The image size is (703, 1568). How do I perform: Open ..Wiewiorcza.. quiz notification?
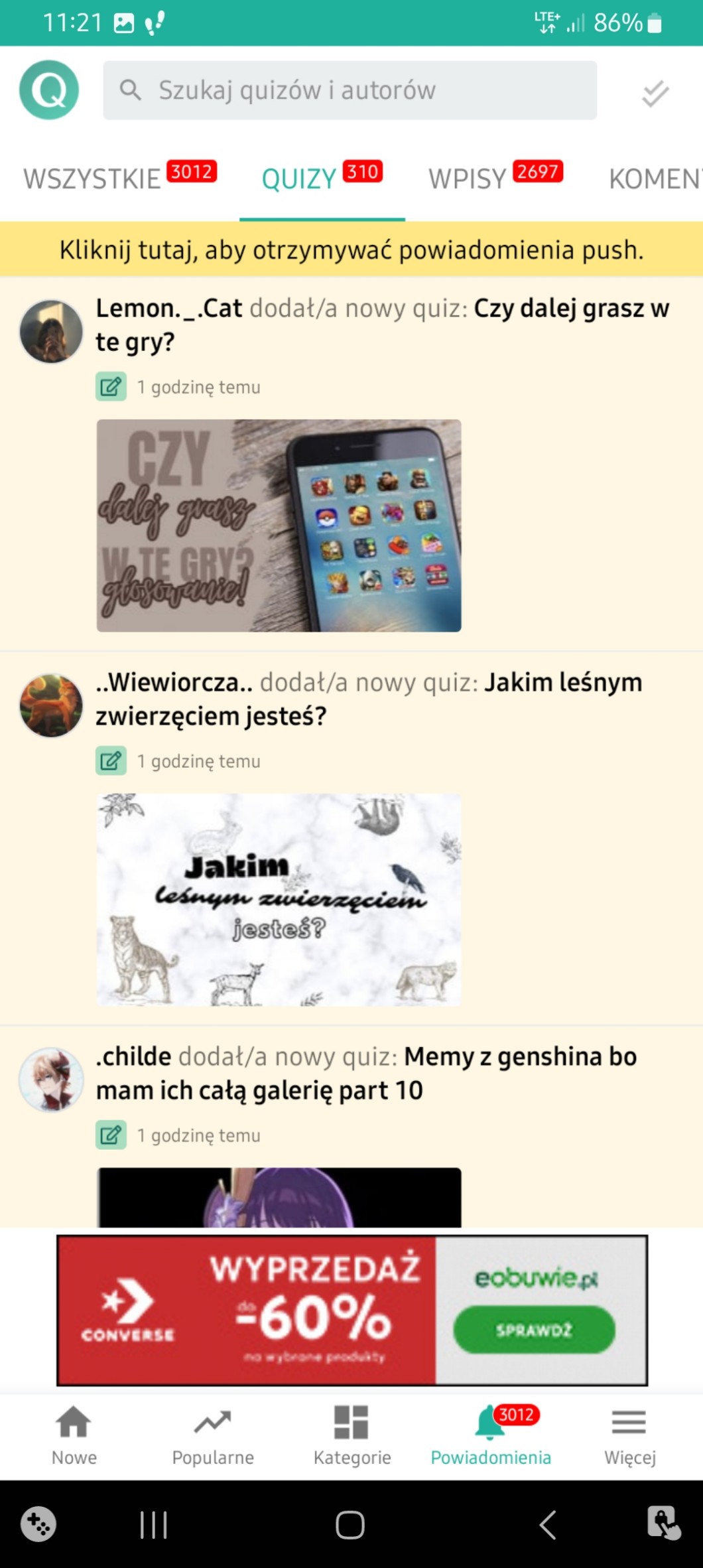(x=369, y=699)
